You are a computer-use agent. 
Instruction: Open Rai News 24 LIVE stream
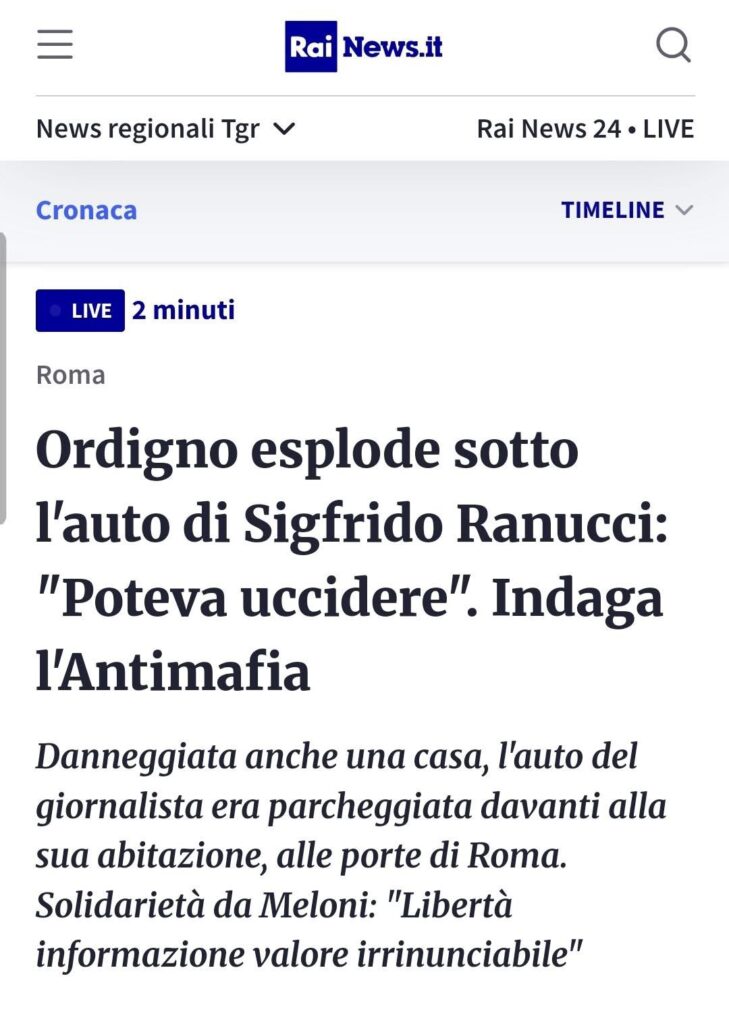(585, 129)
